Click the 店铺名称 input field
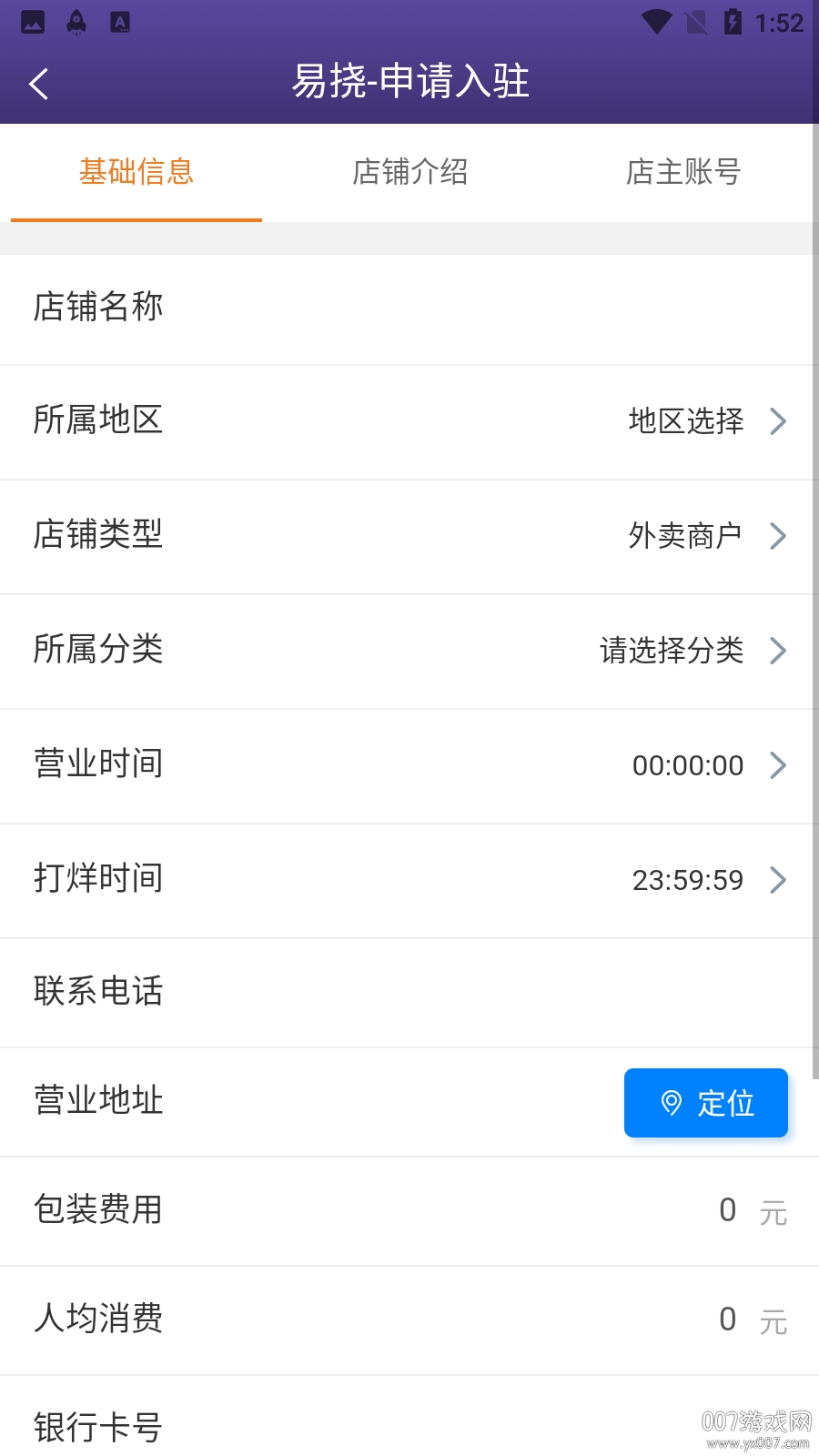The image size is (819, 1456). 455,309
